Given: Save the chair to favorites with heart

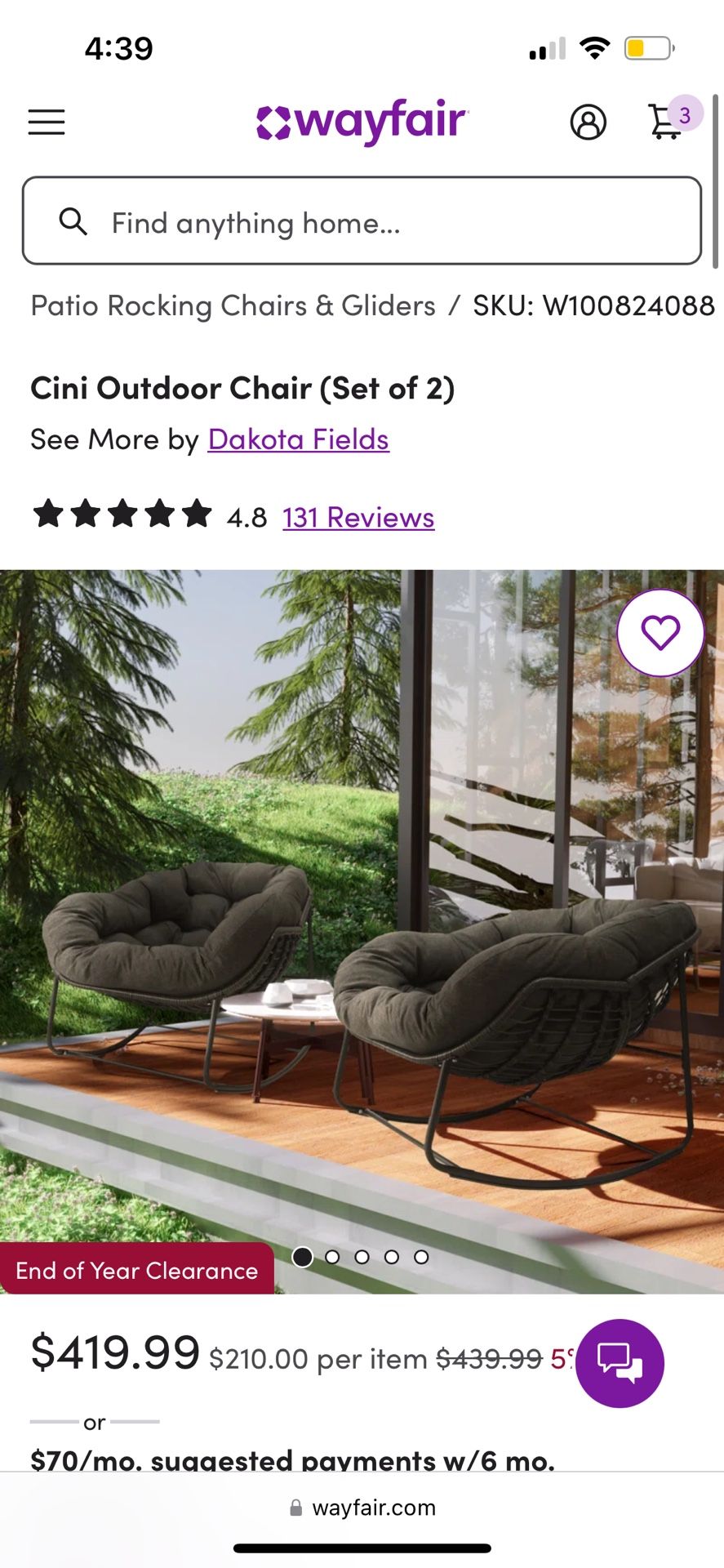Looking at the screenshot, I should tap(660, 633).
